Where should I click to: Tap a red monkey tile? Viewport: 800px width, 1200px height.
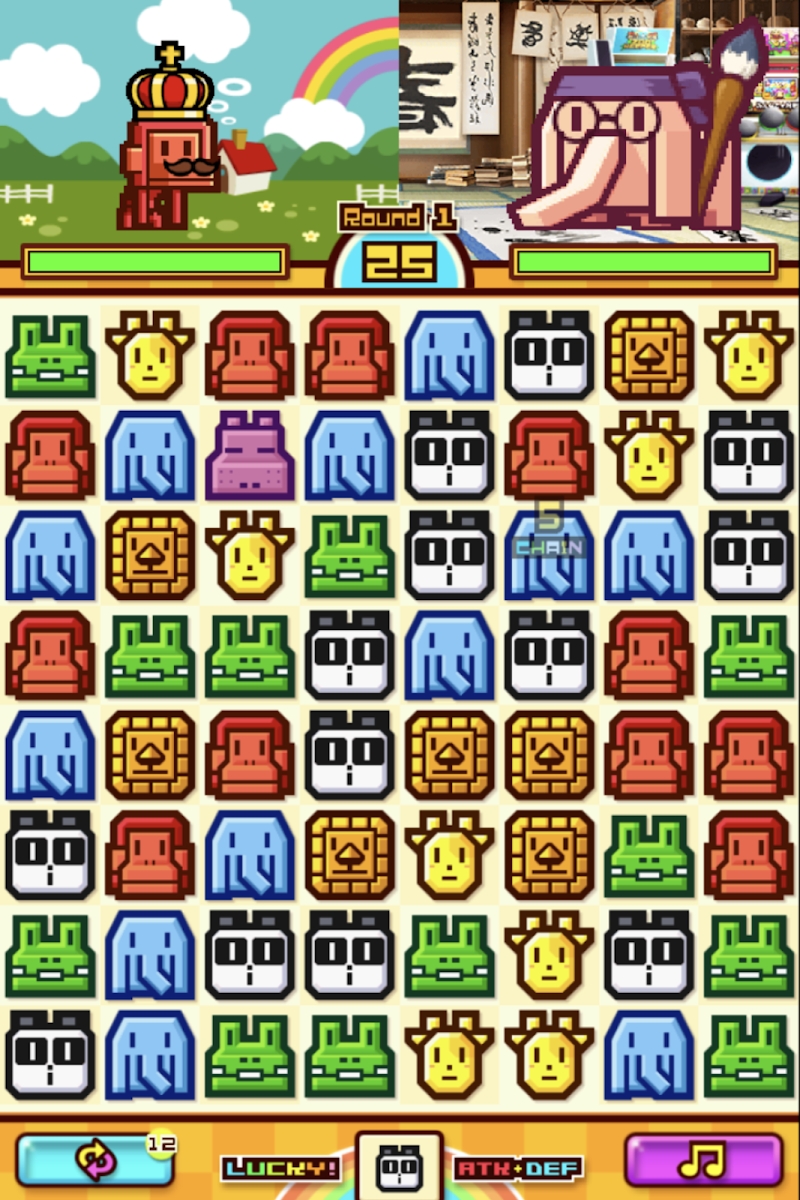point(250,355)
